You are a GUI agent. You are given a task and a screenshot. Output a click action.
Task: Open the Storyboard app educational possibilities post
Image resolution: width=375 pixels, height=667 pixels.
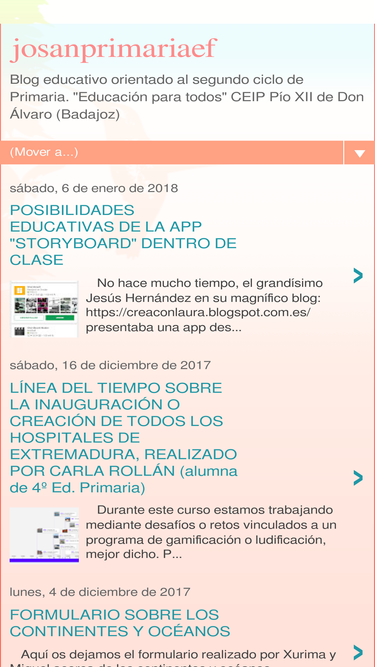(123, 235)
